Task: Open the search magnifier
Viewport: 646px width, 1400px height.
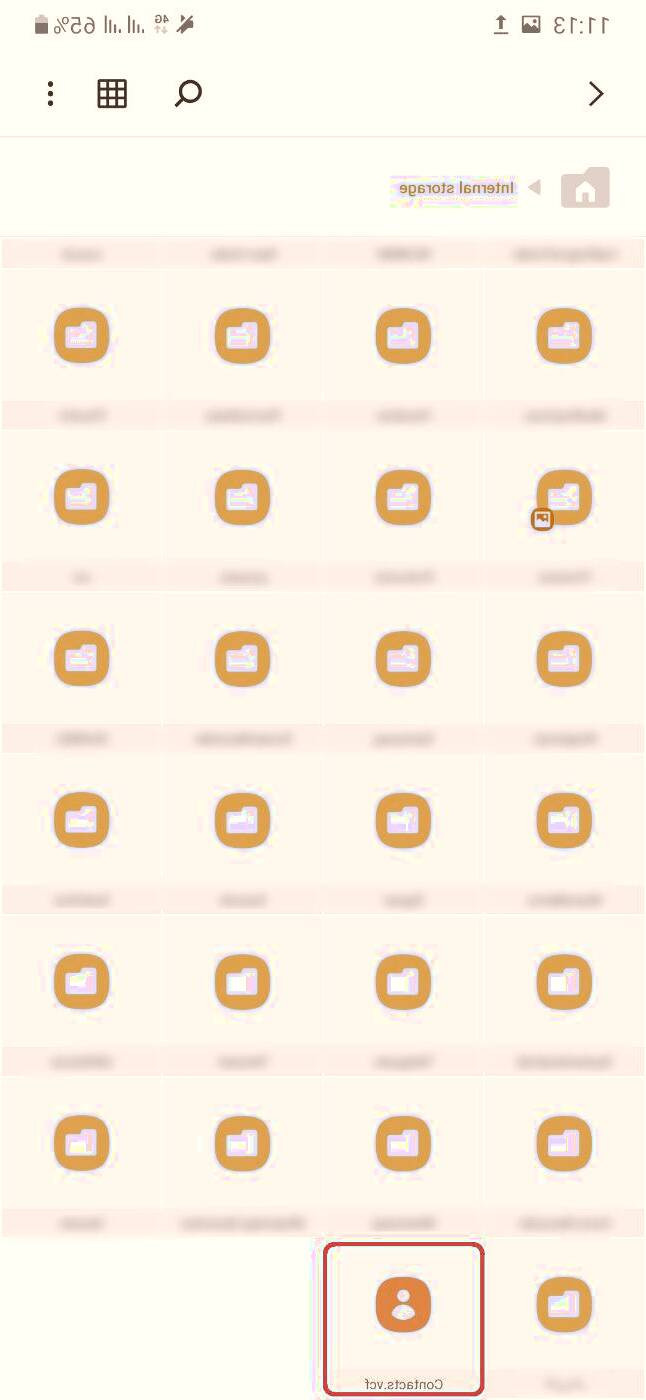Action: pyautogui.click(x=188, y=94)
